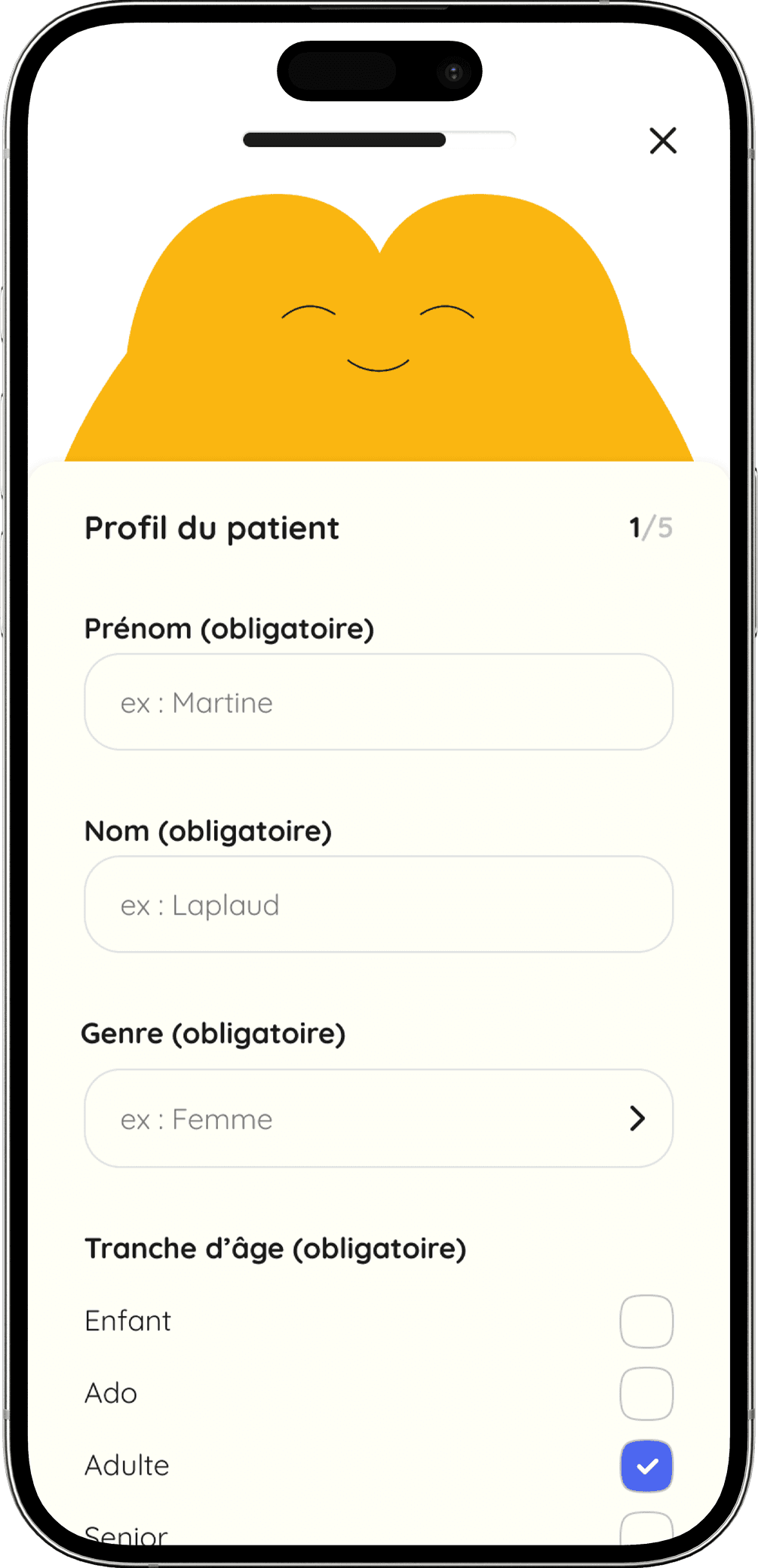Tick the Senior age range checkbox

coord(646,1528)
